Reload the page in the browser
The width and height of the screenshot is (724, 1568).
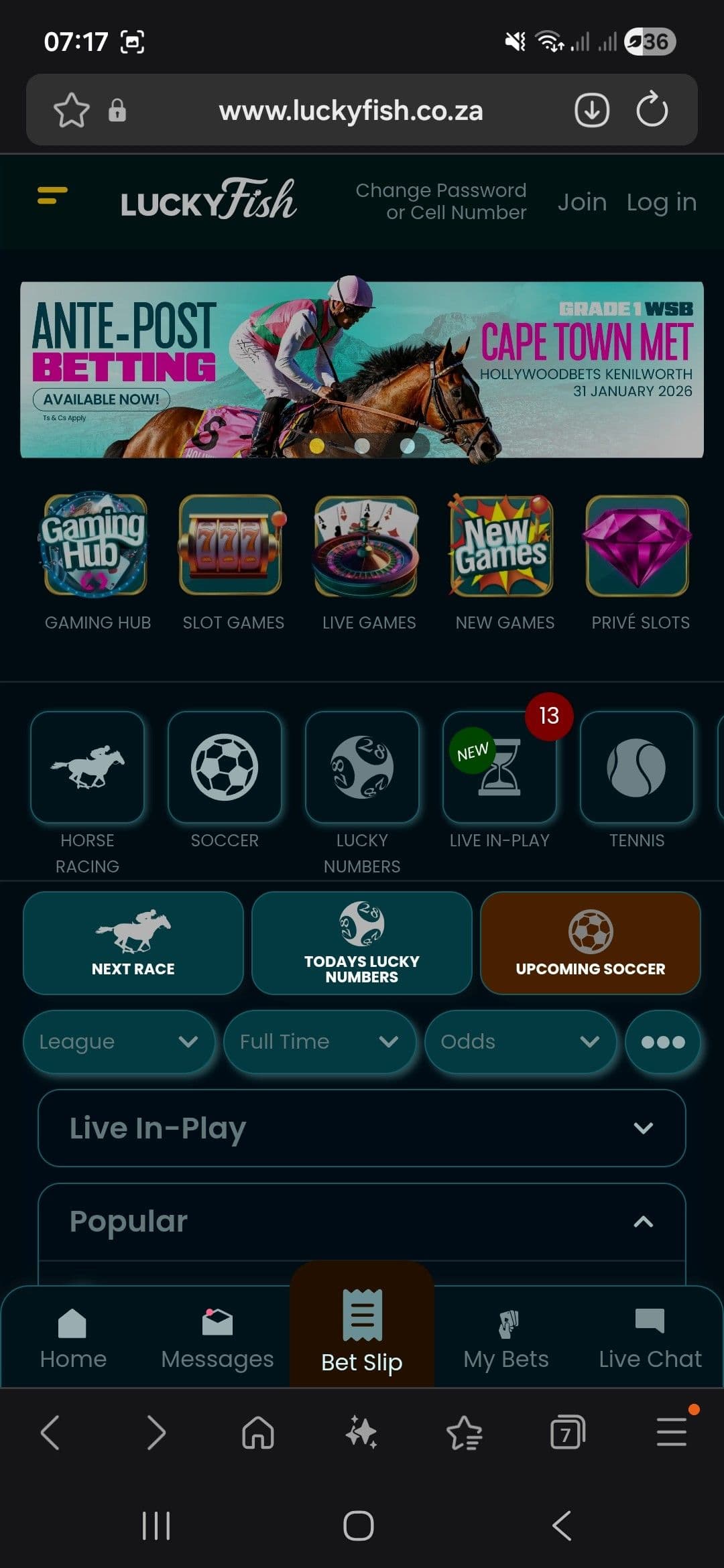pos(652,111)
